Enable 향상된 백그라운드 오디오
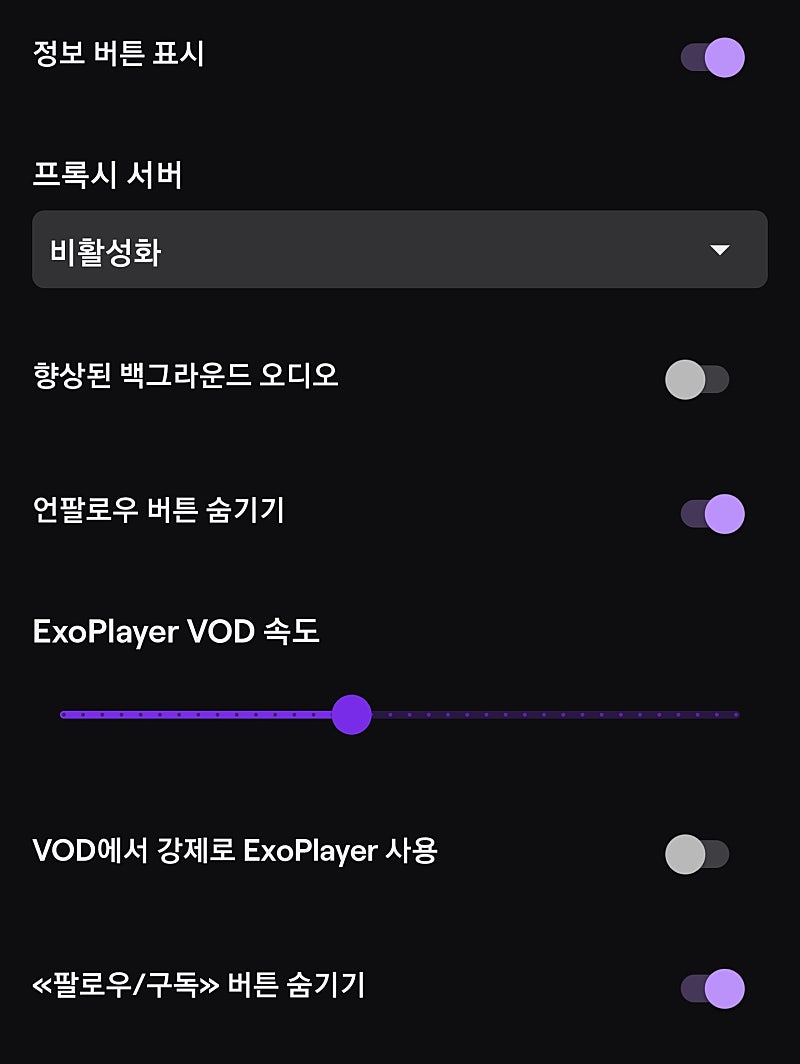The width and height of the screenshot is (800, 1064). click(x=698, y=380)
